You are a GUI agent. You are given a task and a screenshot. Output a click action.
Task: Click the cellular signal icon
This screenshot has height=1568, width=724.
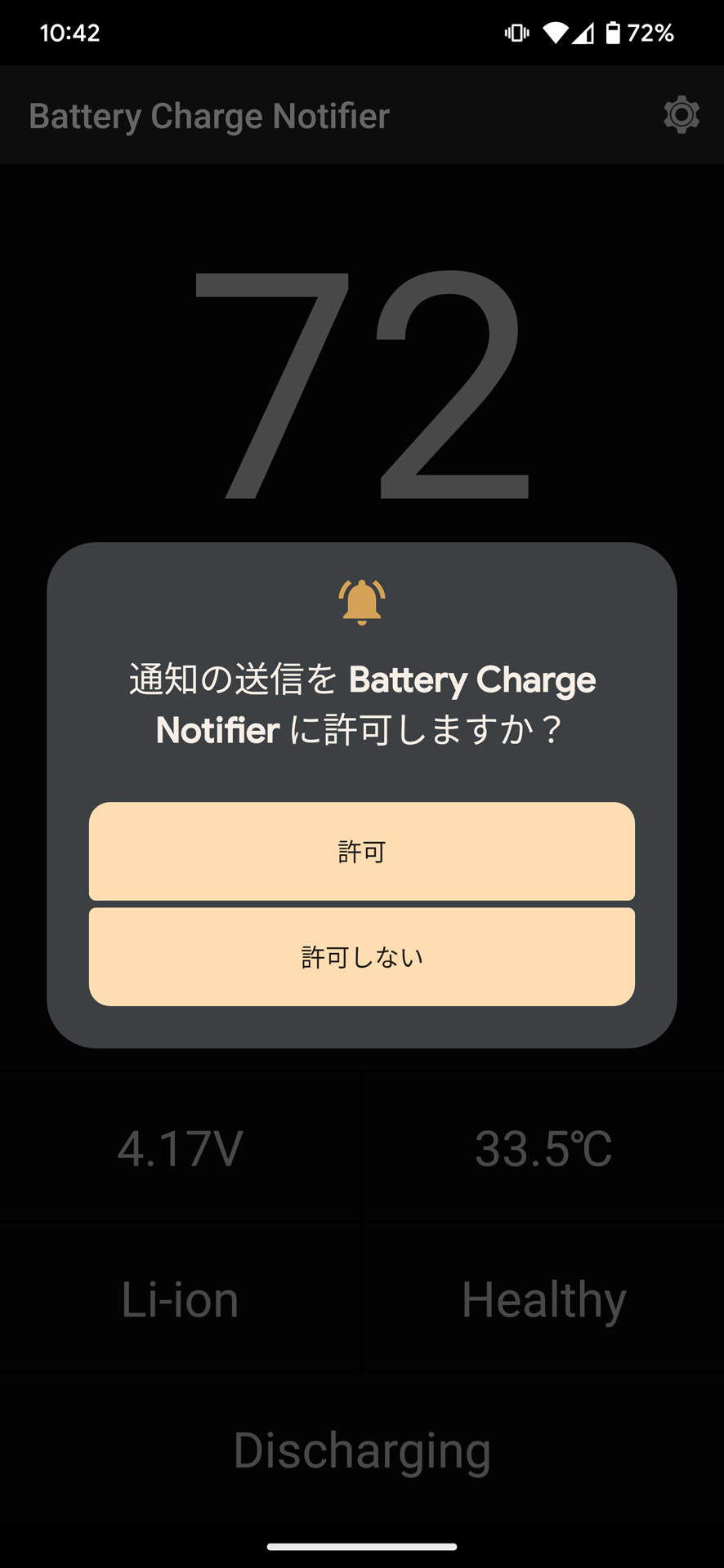click(583, 33)
